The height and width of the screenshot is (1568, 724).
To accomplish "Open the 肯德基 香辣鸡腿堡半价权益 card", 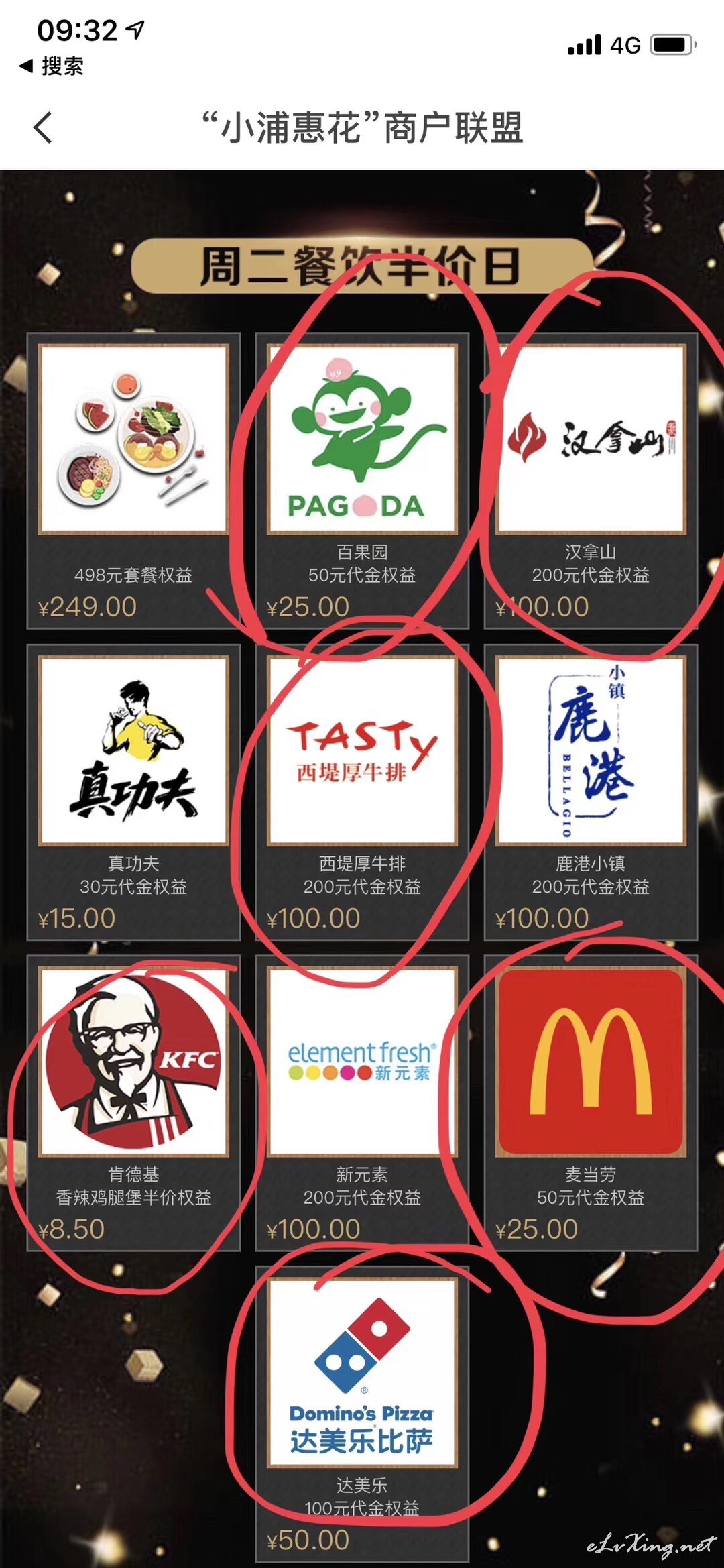I will [x=133, y=1103].
